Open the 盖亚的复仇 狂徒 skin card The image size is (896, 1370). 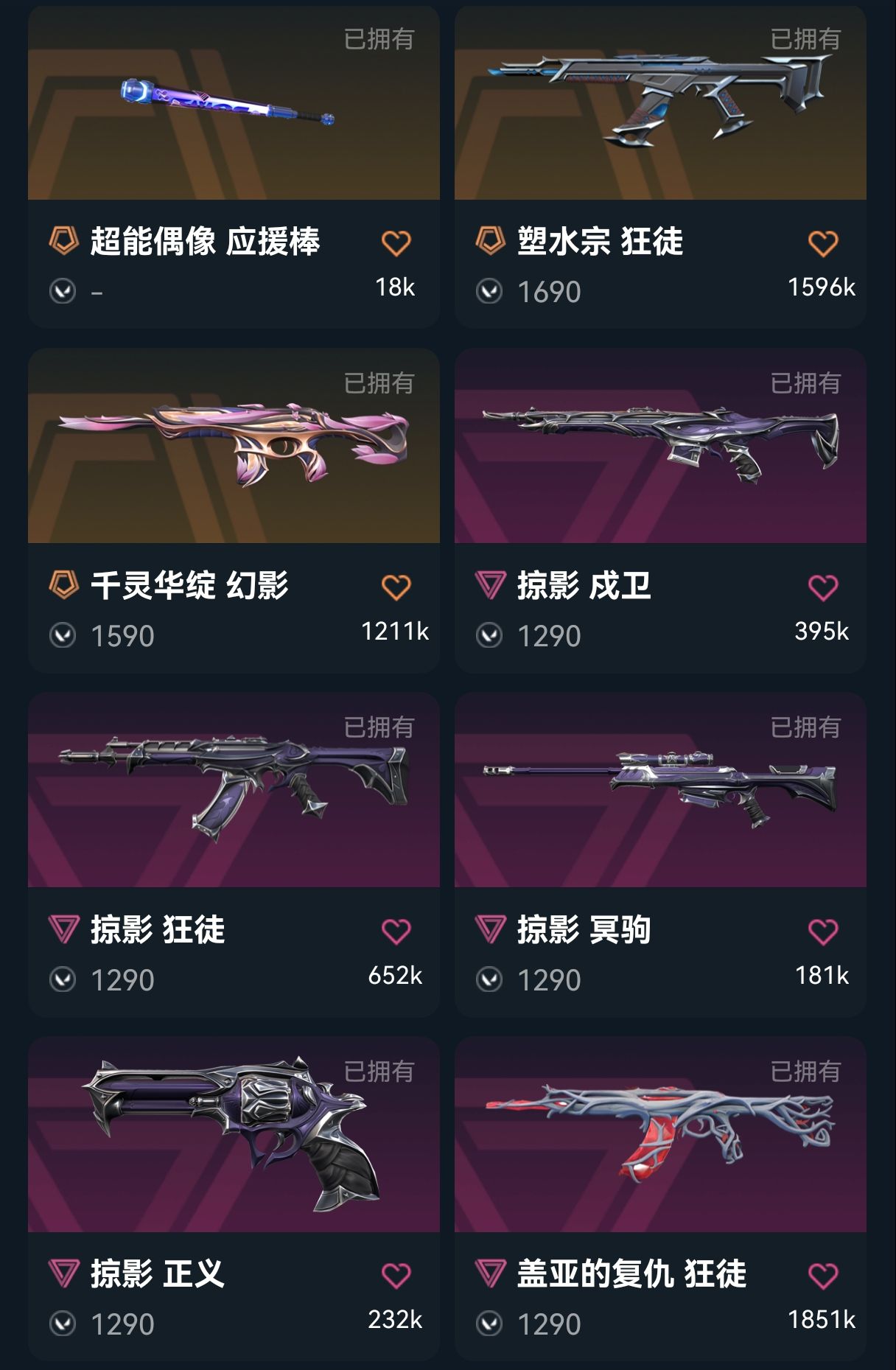(659, 1135)
